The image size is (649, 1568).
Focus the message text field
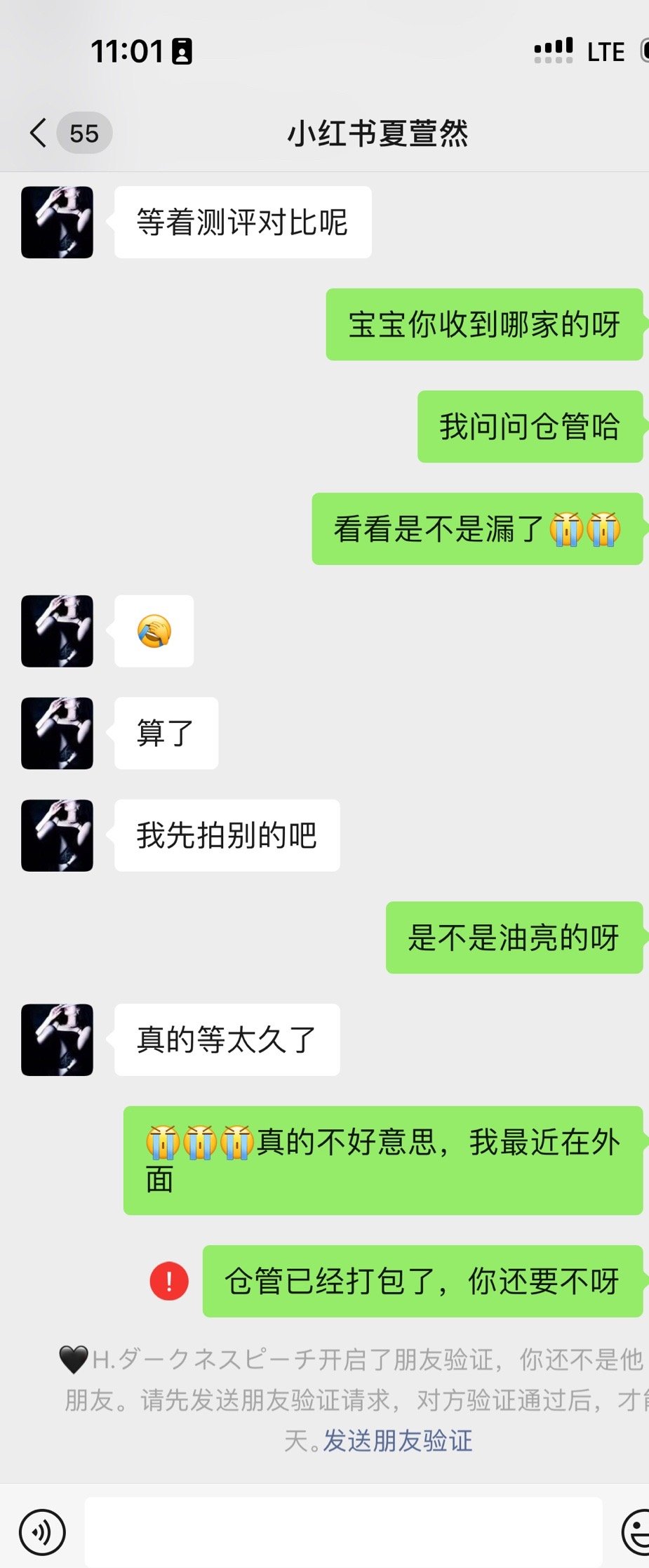coord(343,1532)
